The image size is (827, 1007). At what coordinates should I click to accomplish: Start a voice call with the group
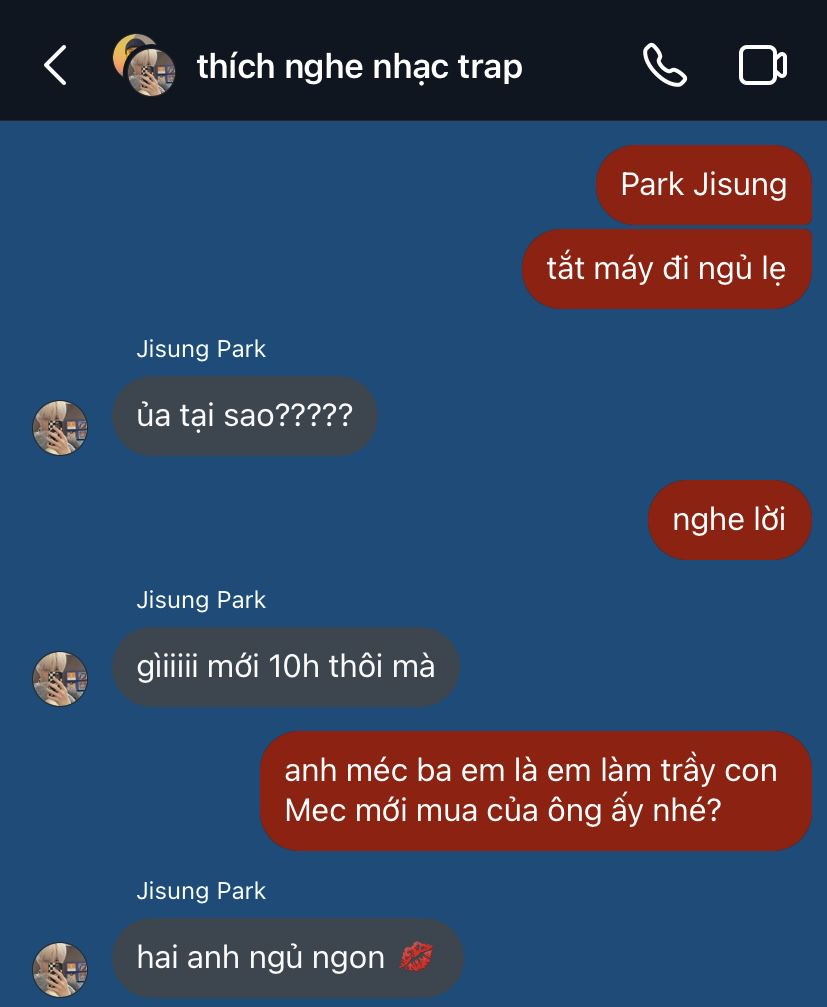[x=664, y=66]
